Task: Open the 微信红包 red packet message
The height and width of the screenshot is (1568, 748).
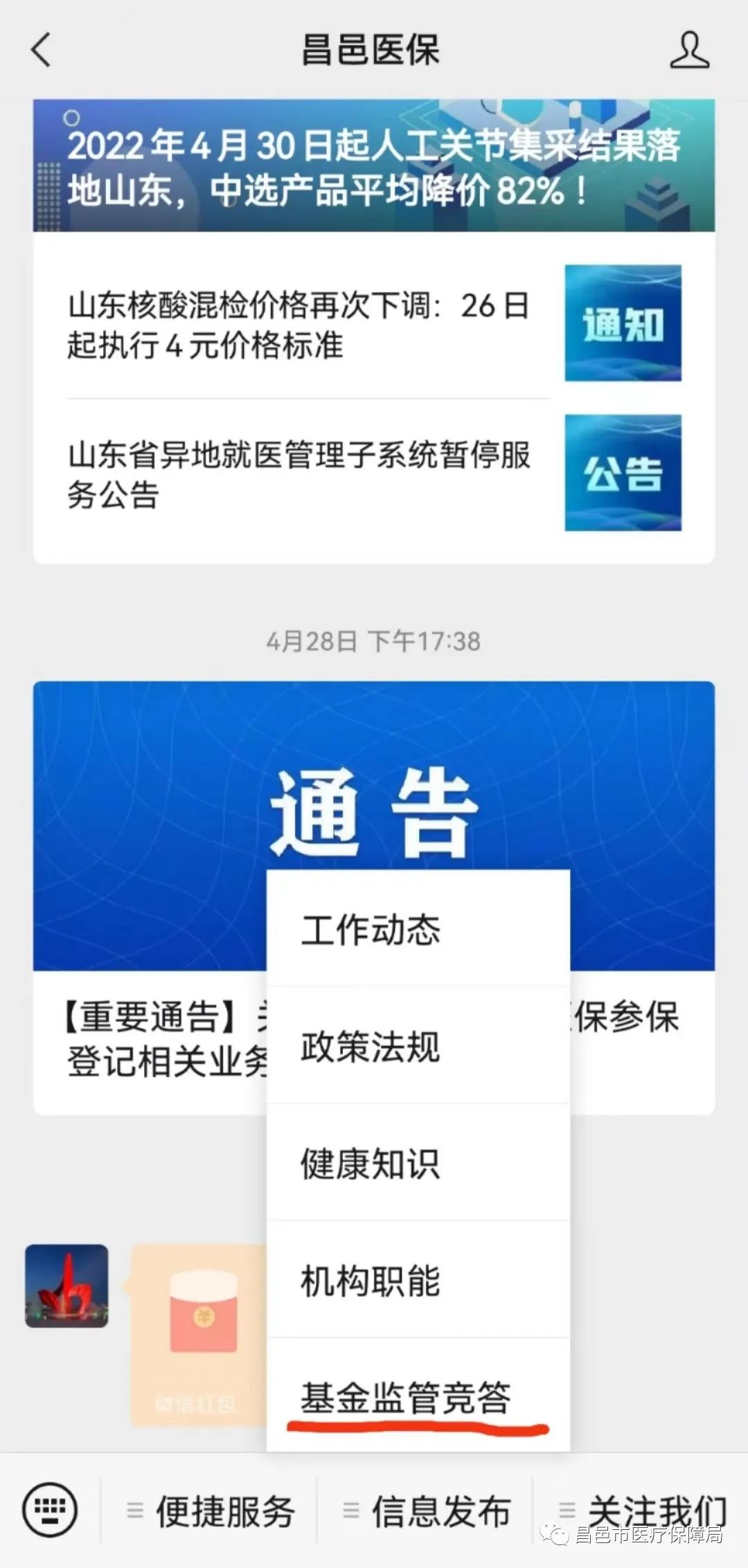Action: point(199,1333)
